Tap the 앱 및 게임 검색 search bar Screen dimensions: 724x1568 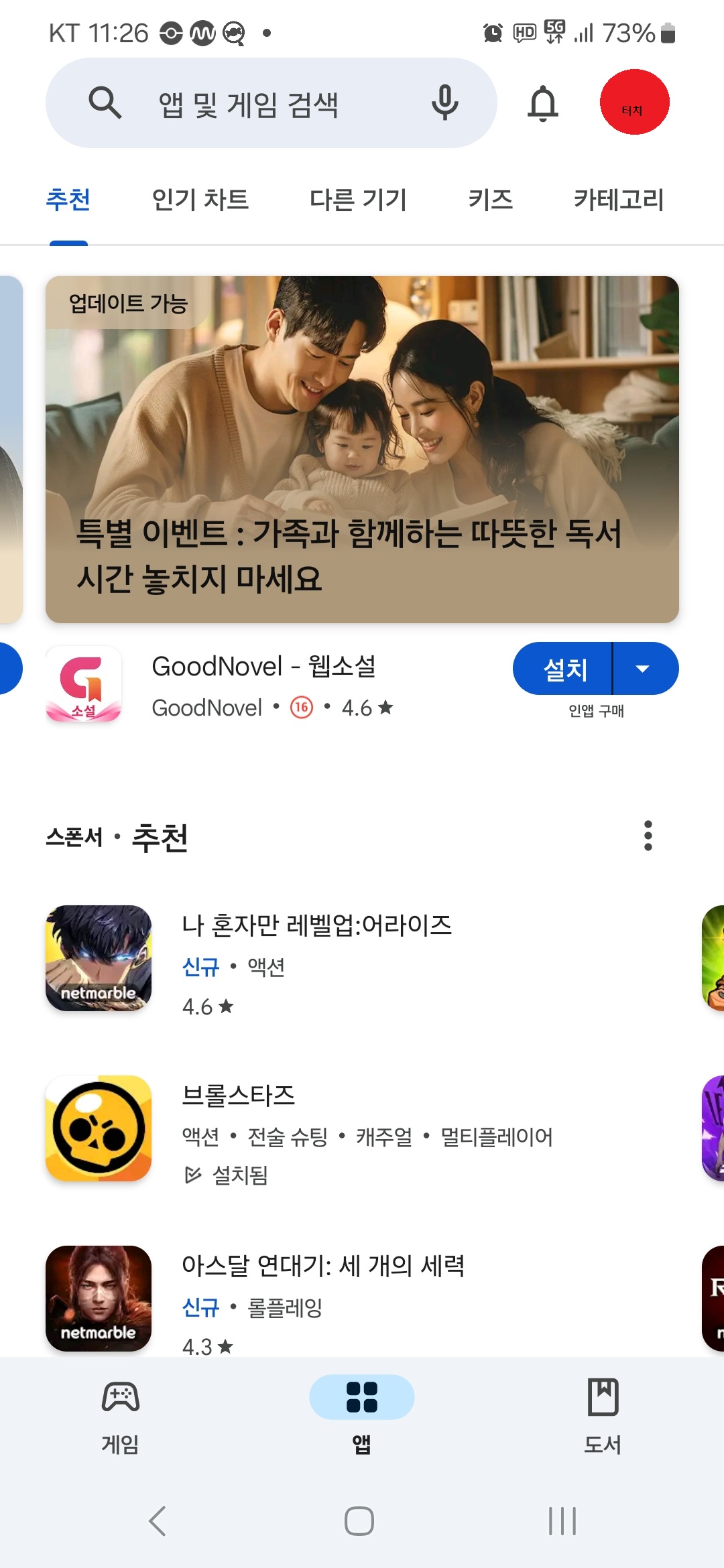(248, 104)
